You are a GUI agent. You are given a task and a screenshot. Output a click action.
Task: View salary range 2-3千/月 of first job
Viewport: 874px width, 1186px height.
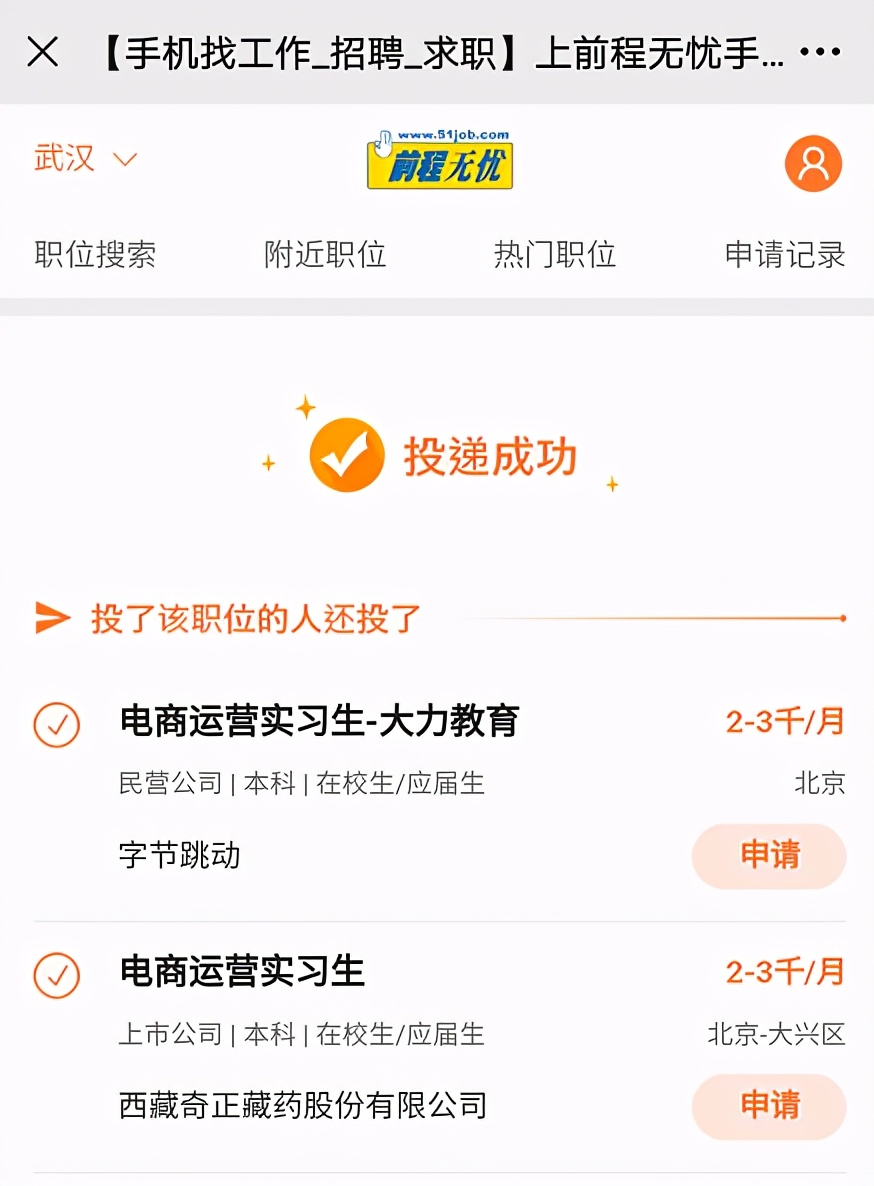787,719
